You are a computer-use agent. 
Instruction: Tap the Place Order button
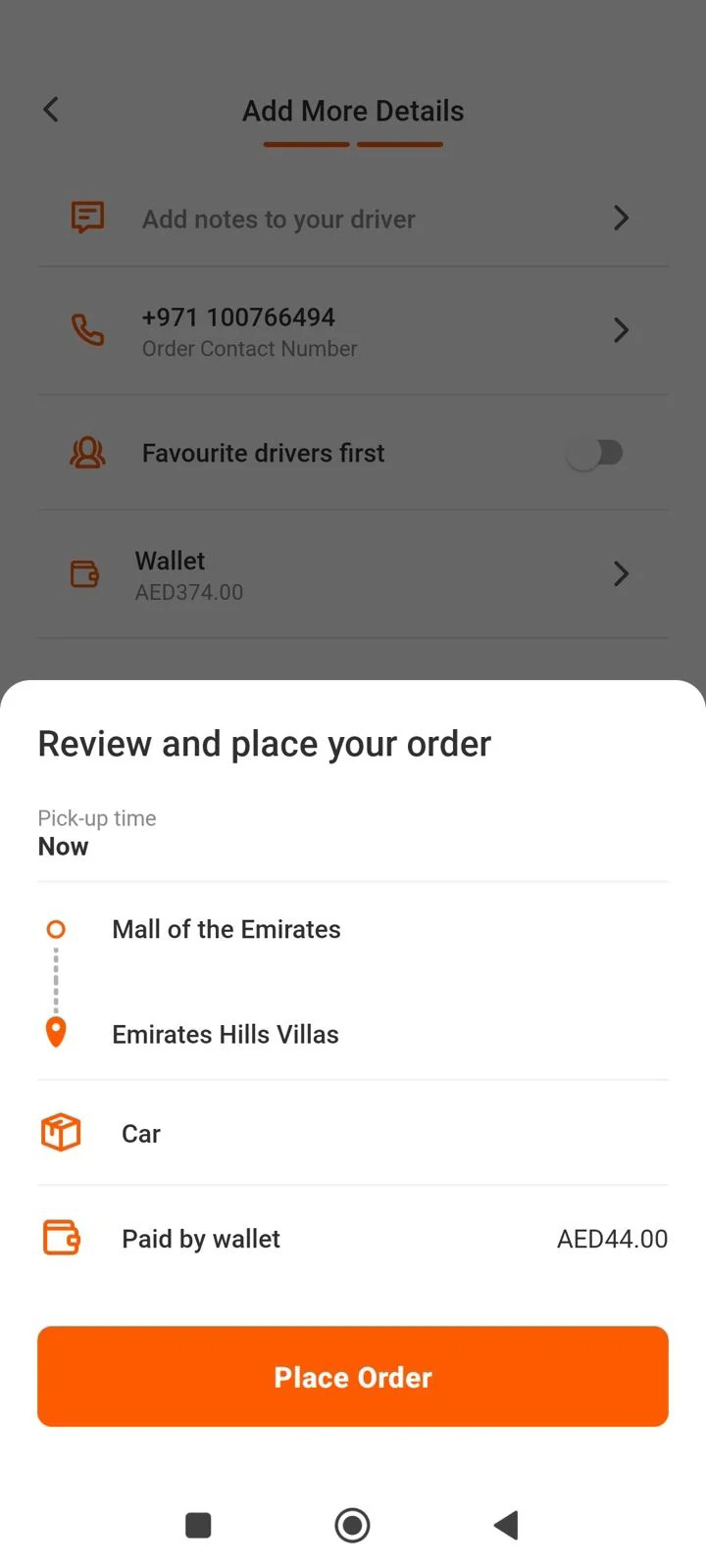click(x=353, y=1376)
